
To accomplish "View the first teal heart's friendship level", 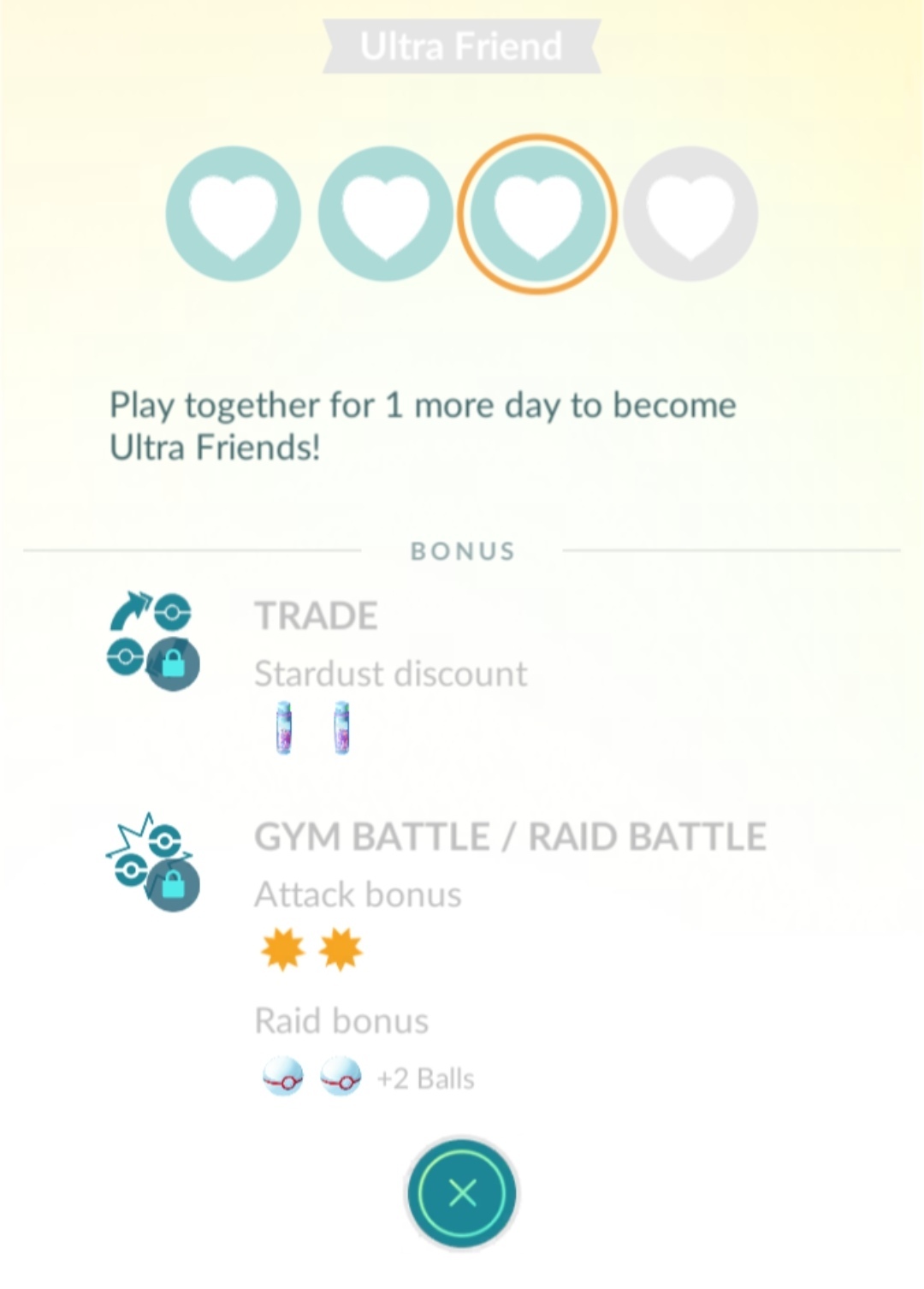I will (233, 214).
